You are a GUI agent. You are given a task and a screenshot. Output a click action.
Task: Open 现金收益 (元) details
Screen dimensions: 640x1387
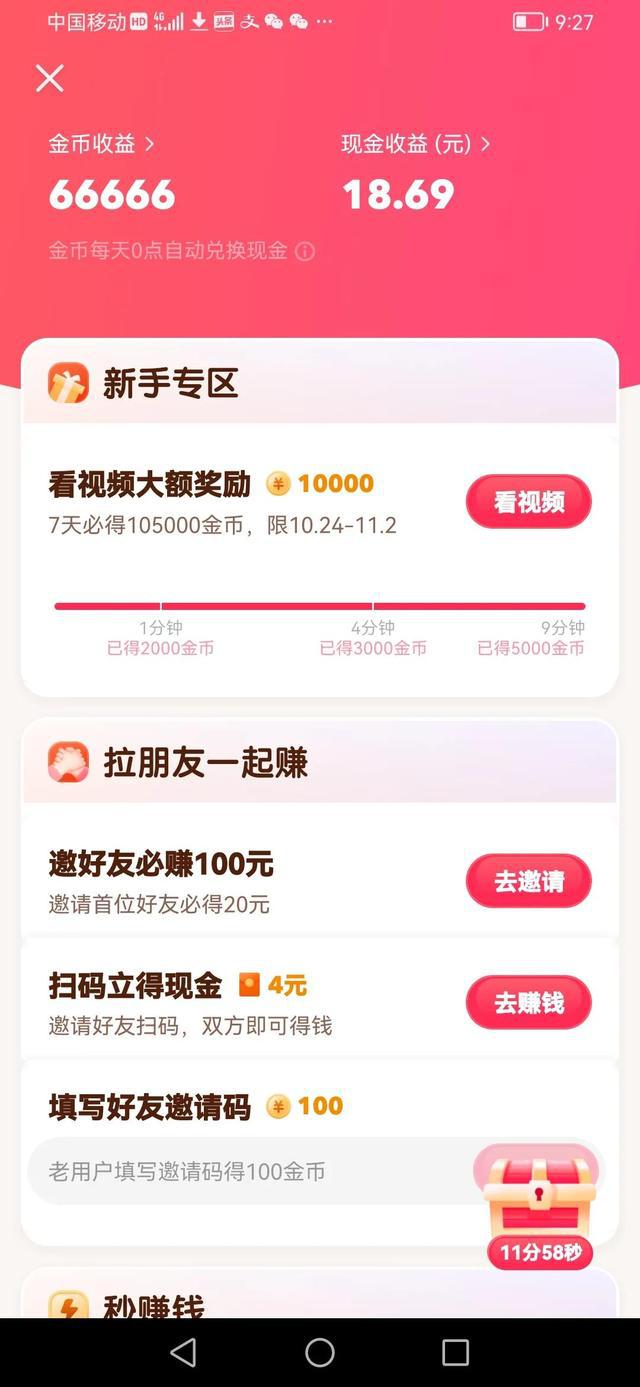[415, 144]
